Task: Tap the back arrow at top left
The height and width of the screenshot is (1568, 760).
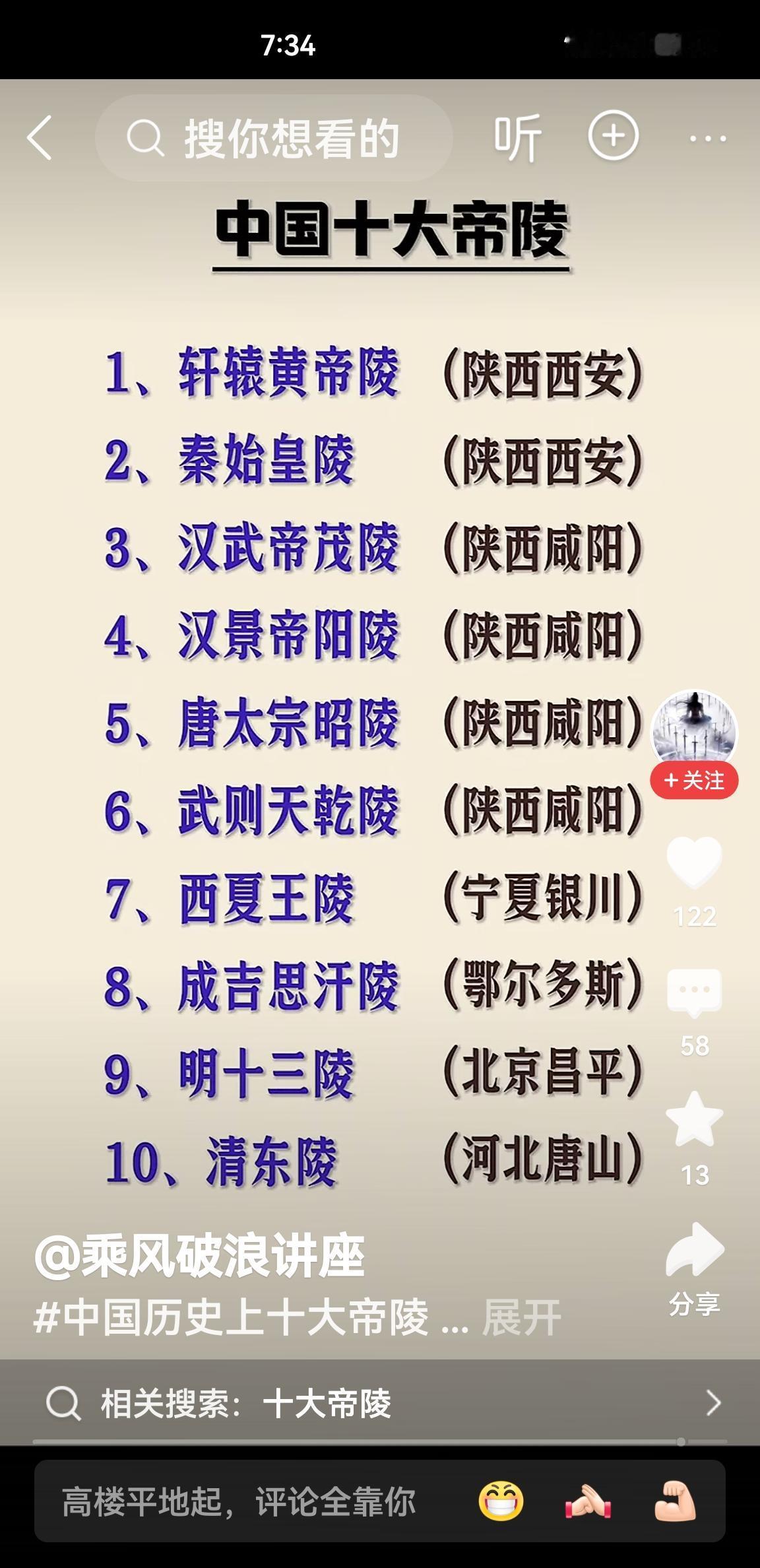Action: [x=42, y=139]
